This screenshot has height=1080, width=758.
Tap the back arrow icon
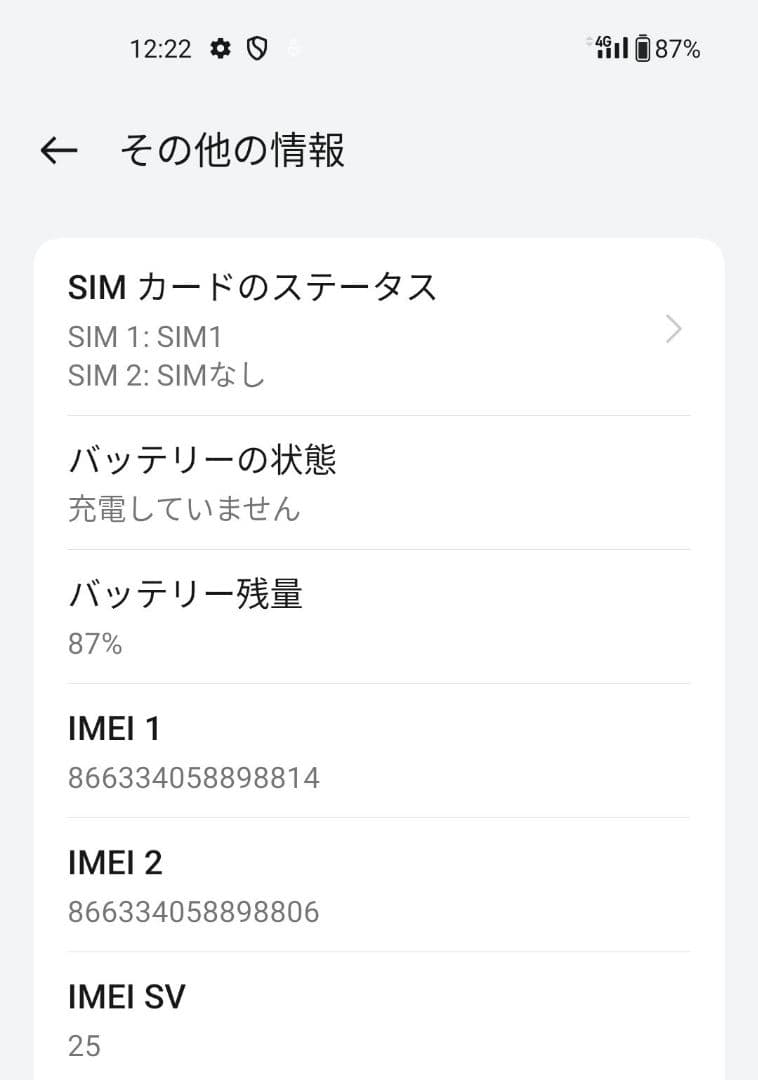click(x=60, y=148)
